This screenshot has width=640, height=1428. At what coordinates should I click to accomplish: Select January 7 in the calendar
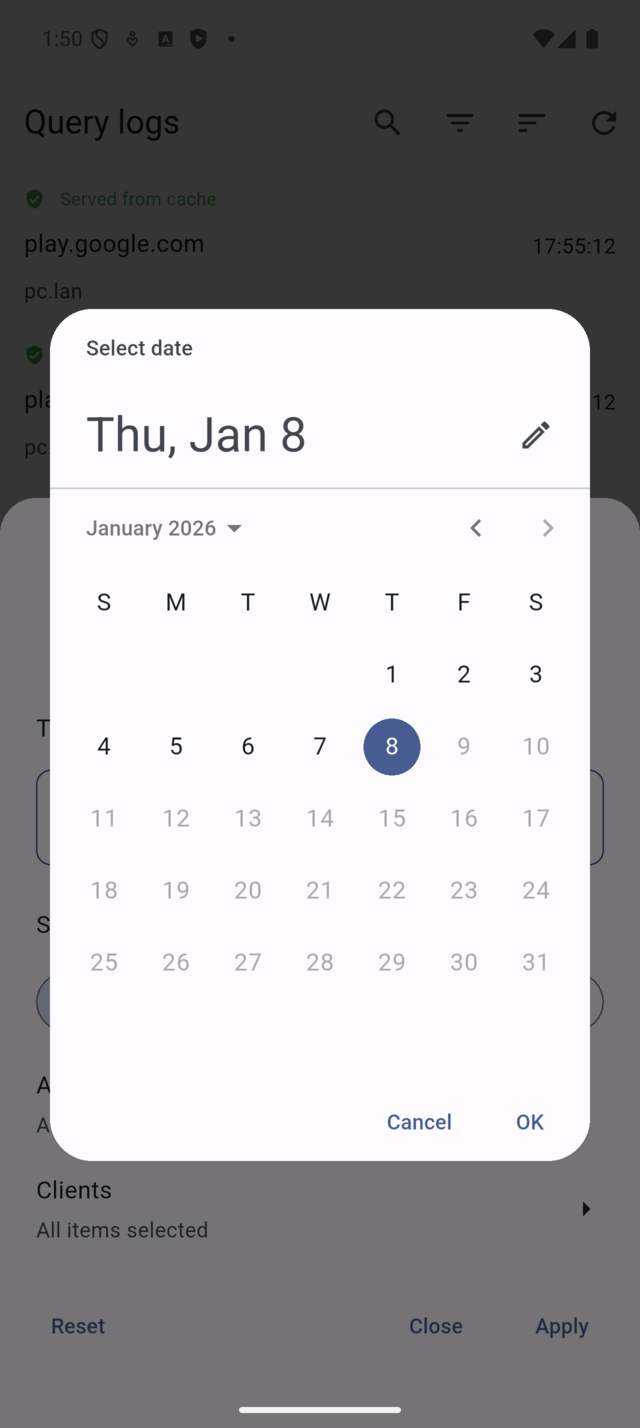coord(320,747)
